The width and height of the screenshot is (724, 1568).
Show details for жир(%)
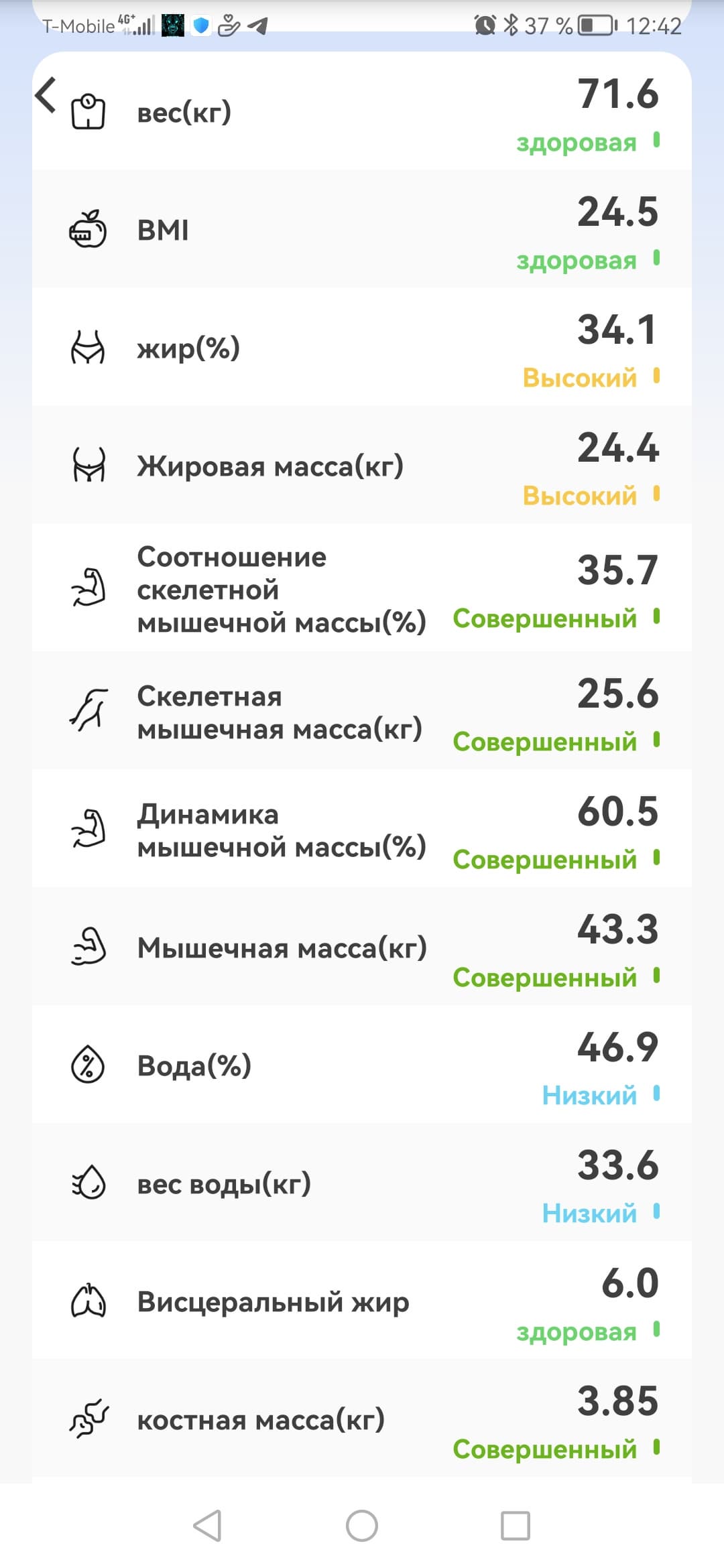click(x=362, y=348)
